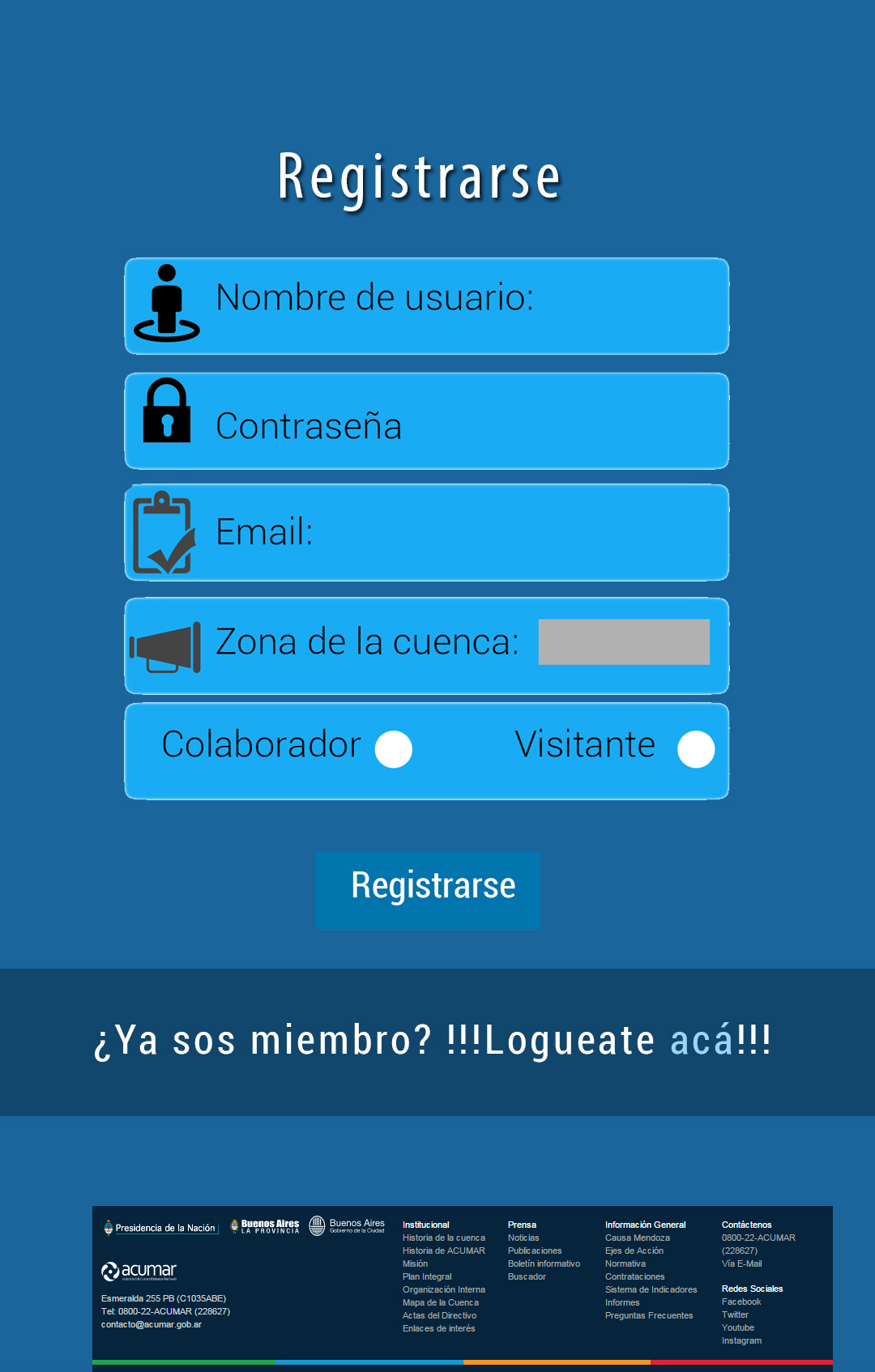Follow the 'acá' login link
Screen dimensions: 875x1372
pyautogui.click(x=702, y=1040)
